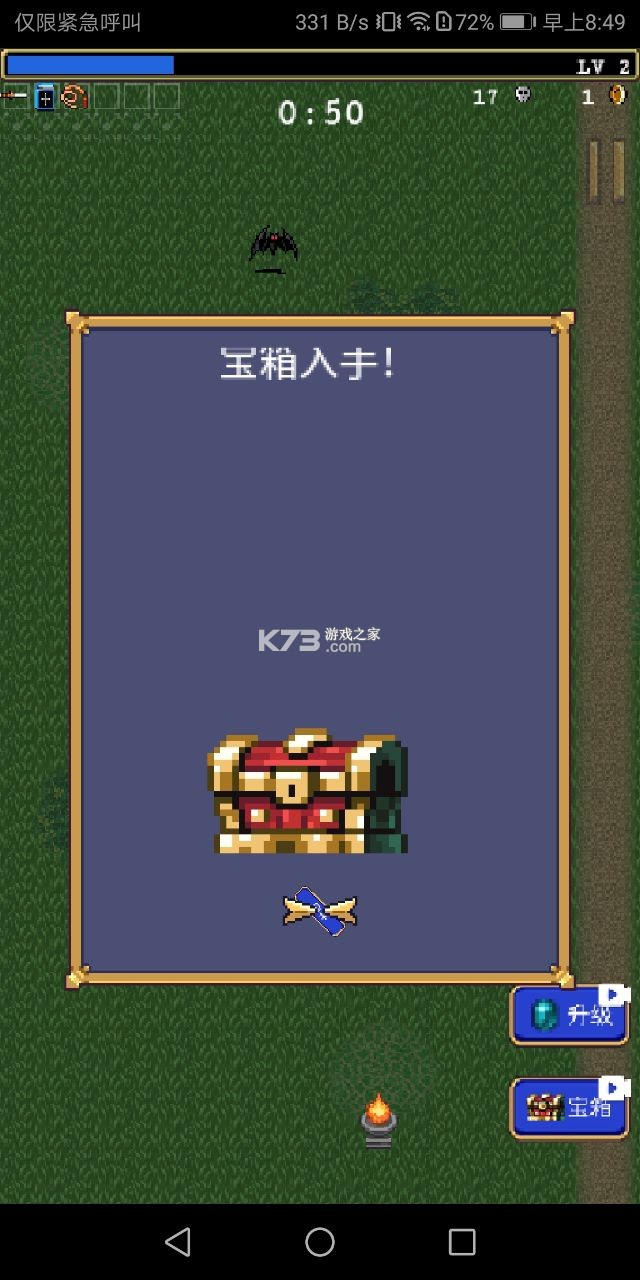Screen dimensions: 640x1280
Task: Go back with system back button
Action: click(x=178, y=1242)
